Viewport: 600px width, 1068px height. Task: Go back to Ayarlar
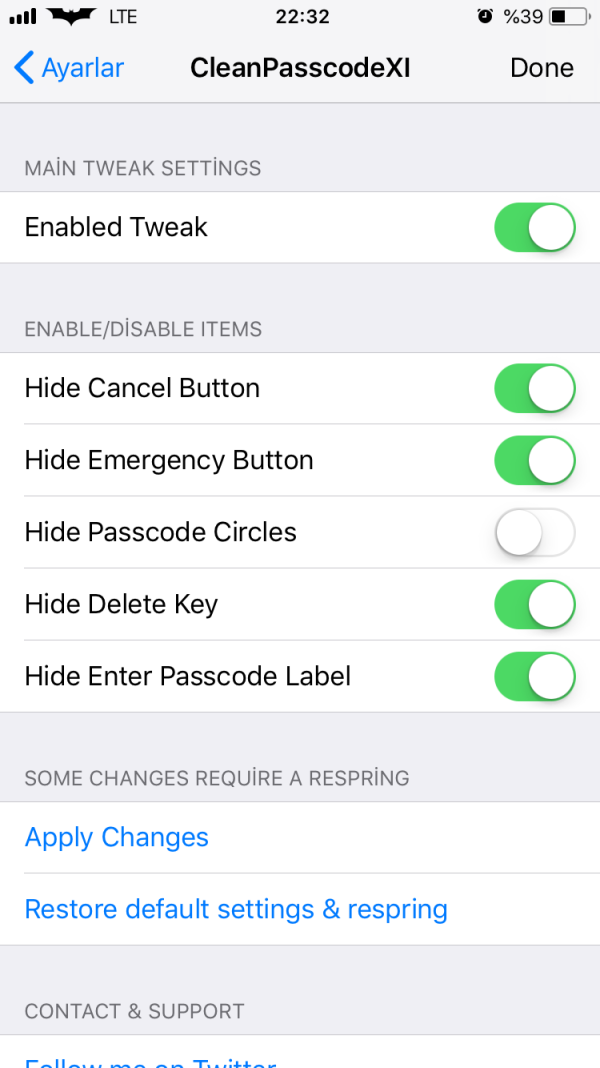70,68
